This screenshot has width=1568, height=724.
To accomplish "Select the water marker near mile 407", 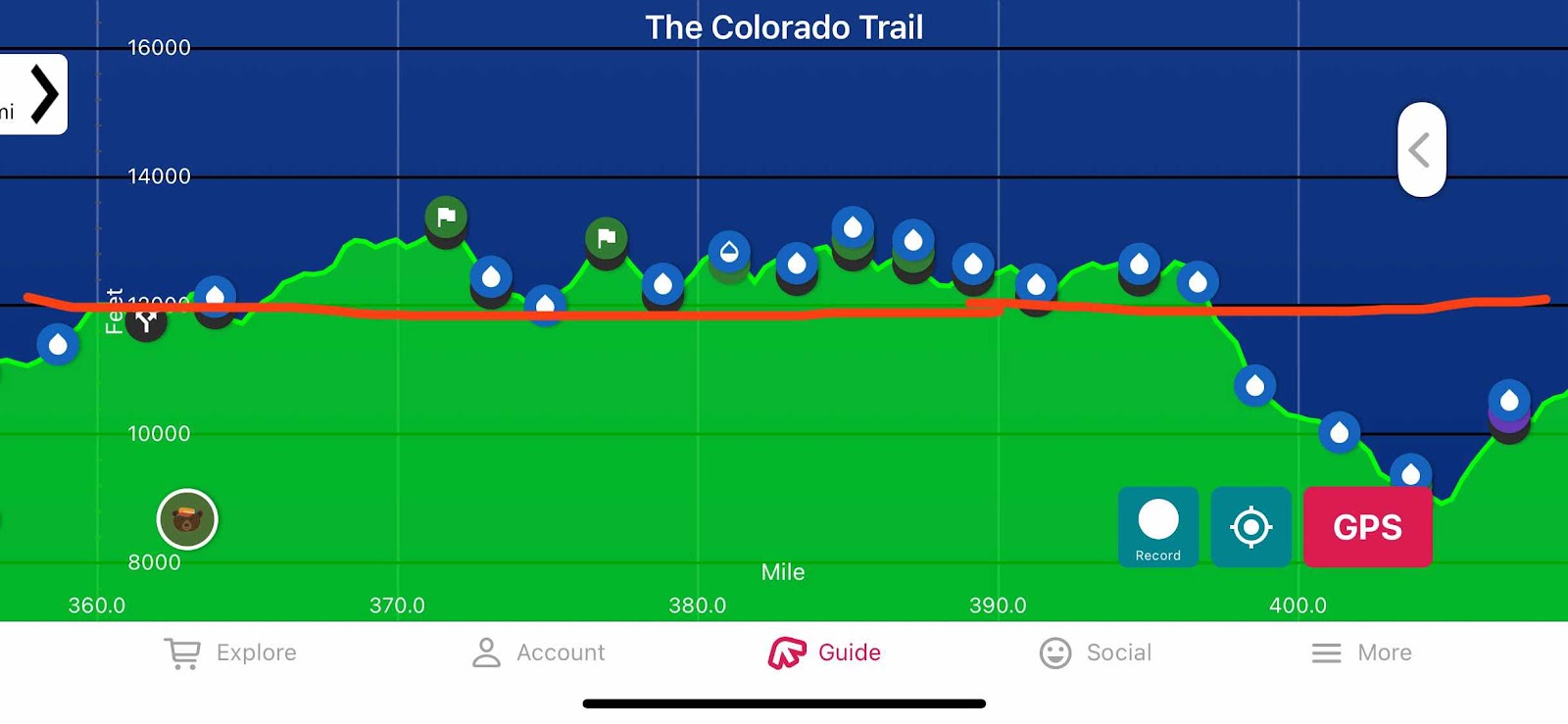I will [1509, 401].
